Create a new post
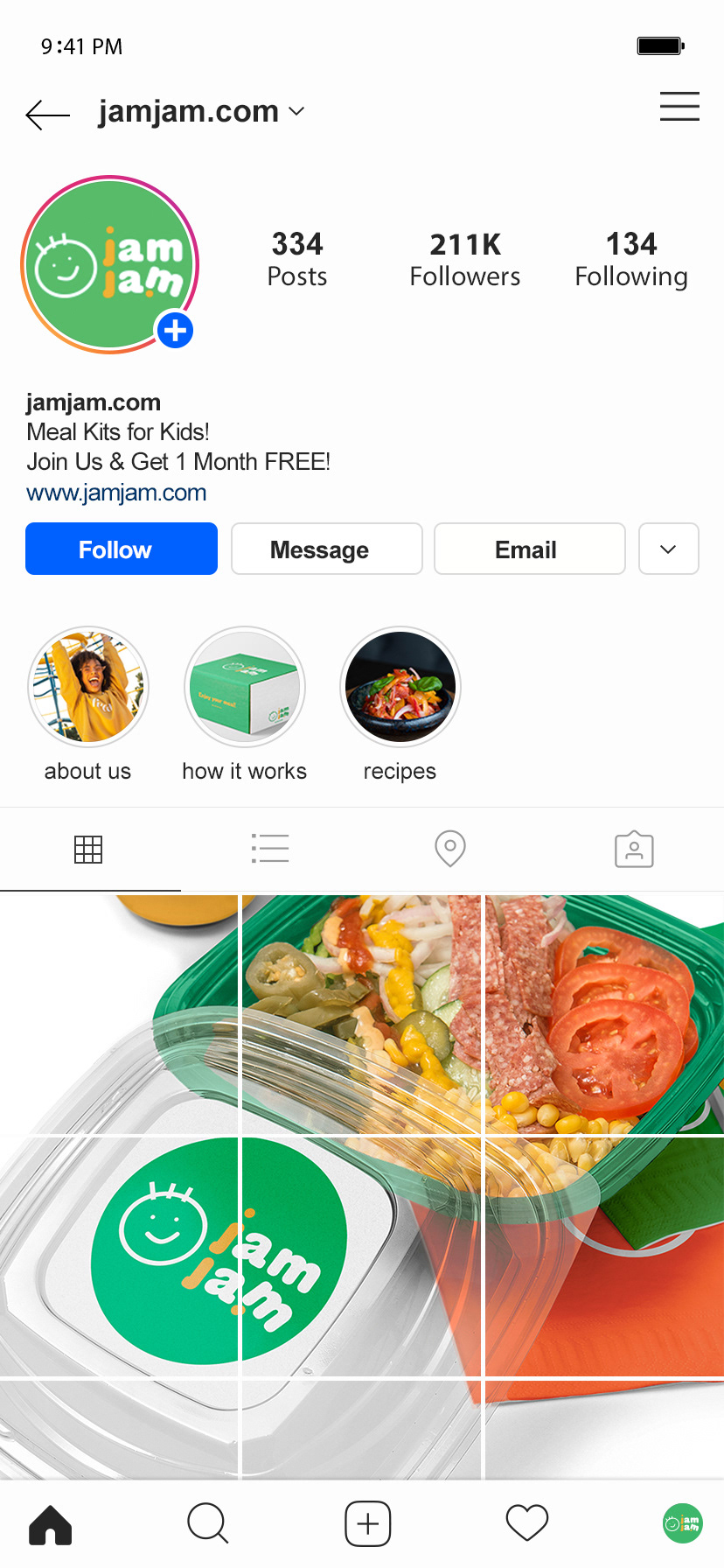724x1568 pixels. (x=367, y=1524)
